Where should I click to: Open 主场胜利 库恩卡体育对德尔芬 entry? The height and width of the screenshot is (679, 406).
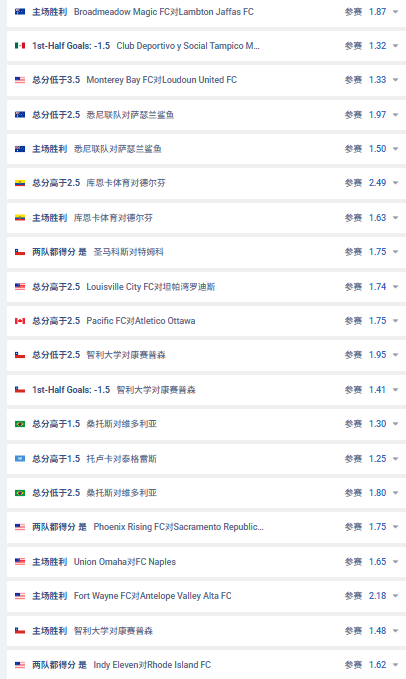tap(206, 218)
